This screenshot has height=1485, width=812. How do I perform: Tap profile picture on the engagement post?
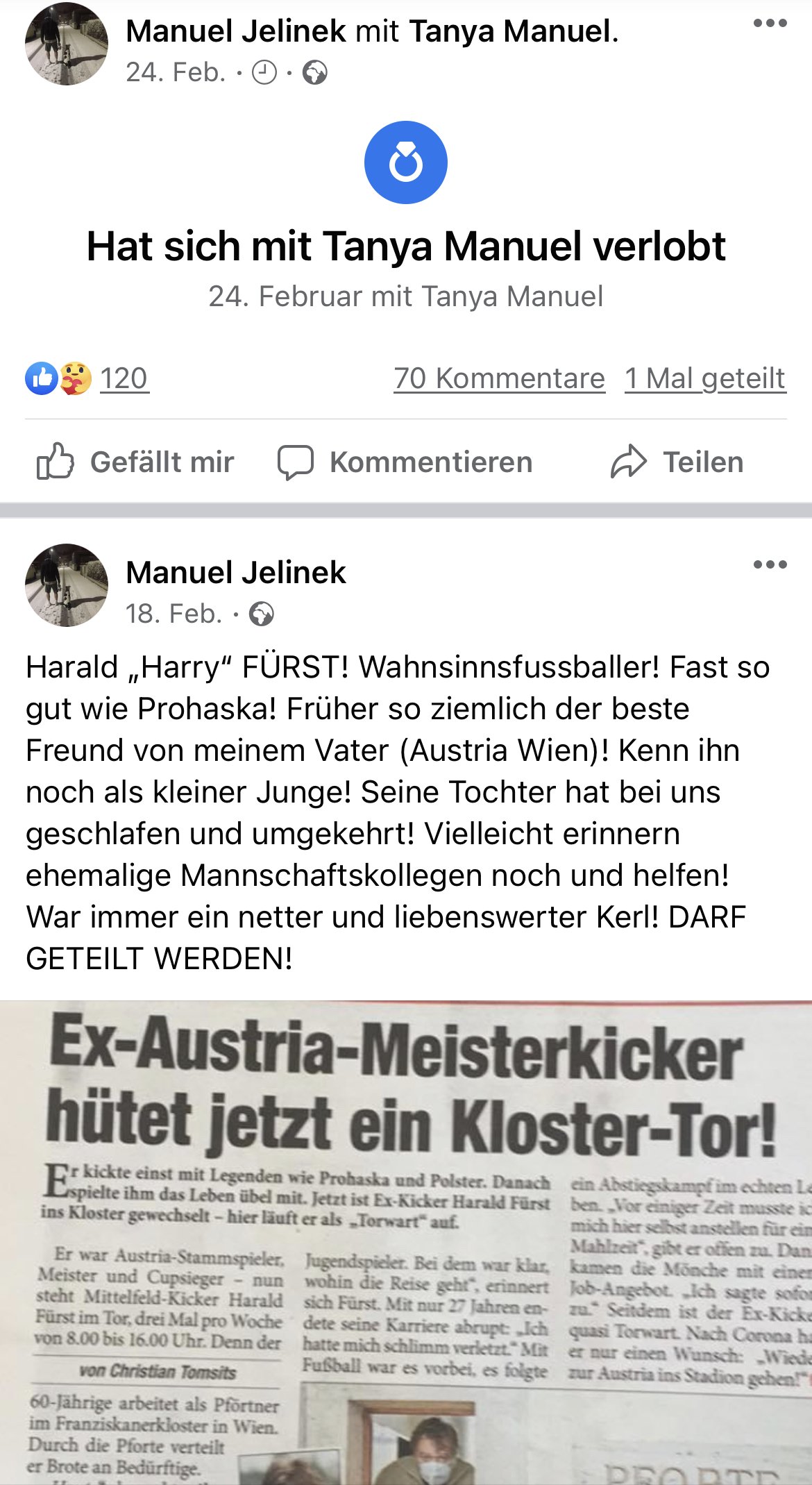point(67,44)
